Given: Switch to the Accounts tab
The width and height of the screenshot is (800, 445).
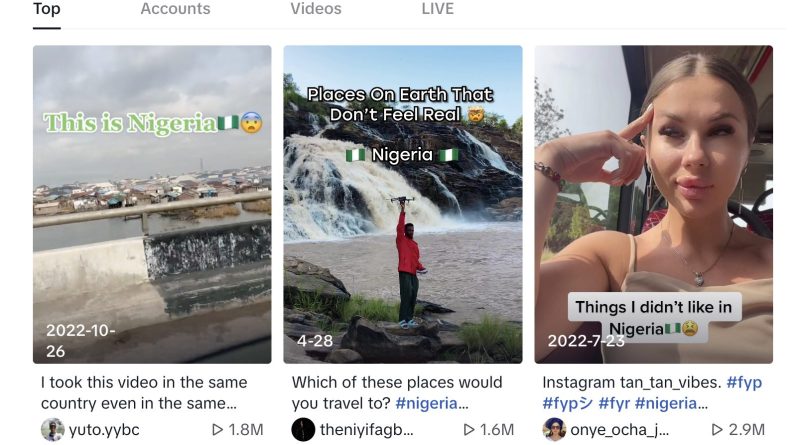Looking at the screenshot, I should coord(175,9).
